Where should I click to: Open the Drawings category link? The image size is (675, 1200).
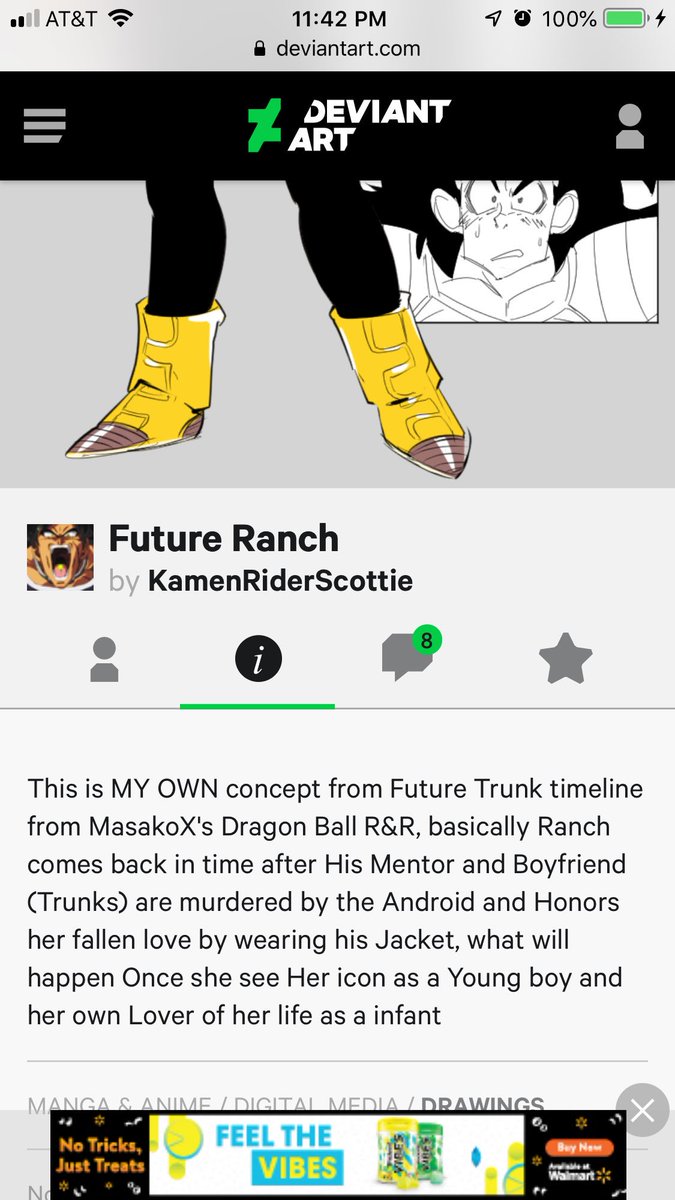[482, 1105]
